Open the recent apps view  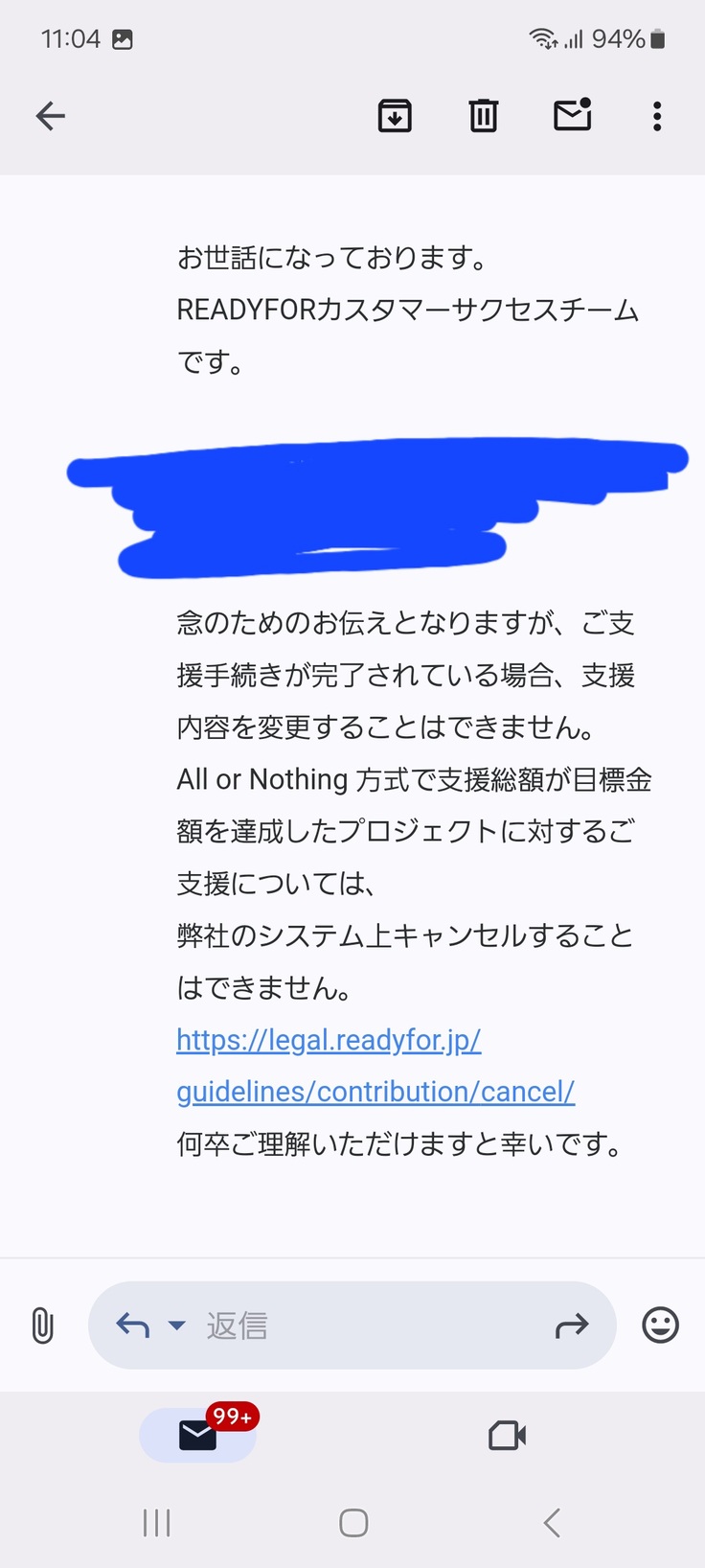tap(156, 1523)
